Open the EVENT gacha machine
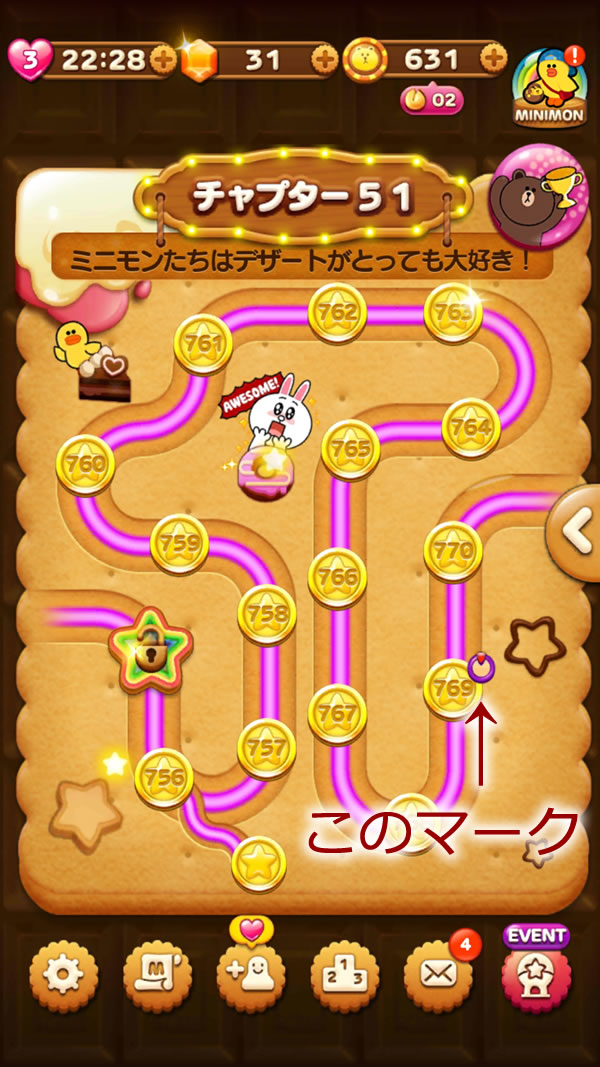This screenshot has height=1067, width=600. (x=537, y=969)
